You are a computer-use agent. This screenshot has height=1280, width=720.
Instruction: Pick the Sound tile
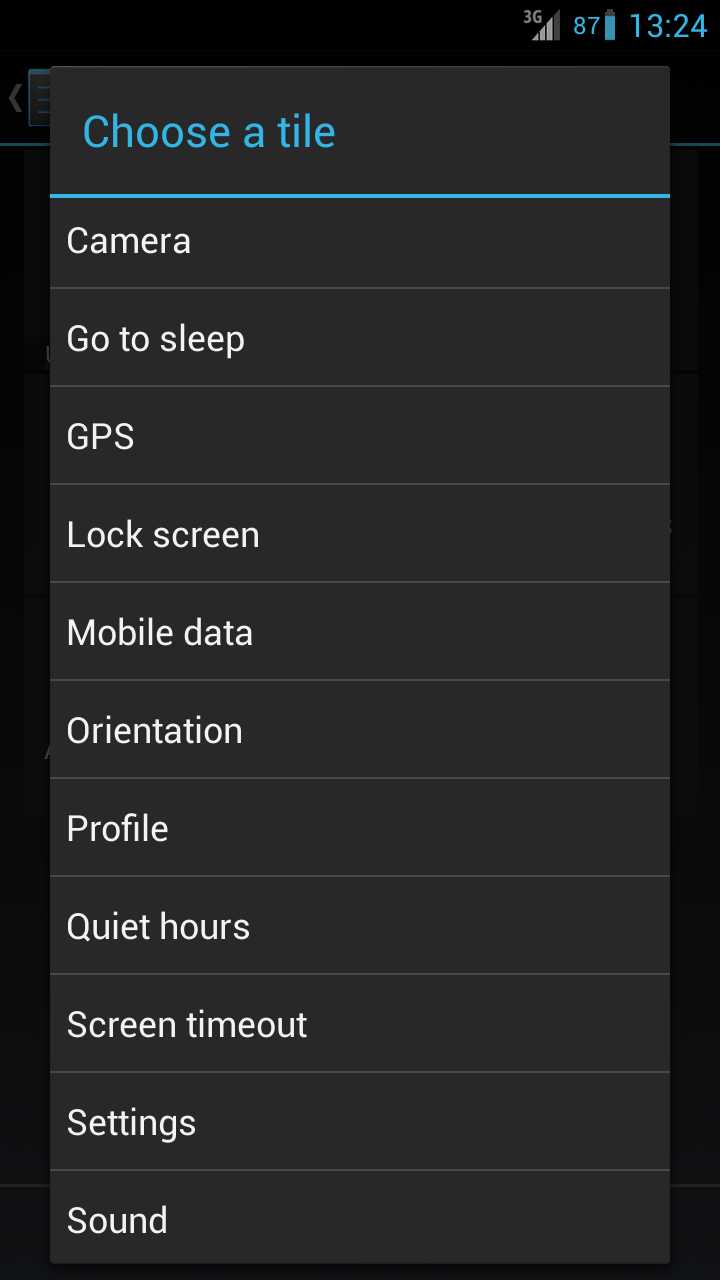pos(360,1218)
